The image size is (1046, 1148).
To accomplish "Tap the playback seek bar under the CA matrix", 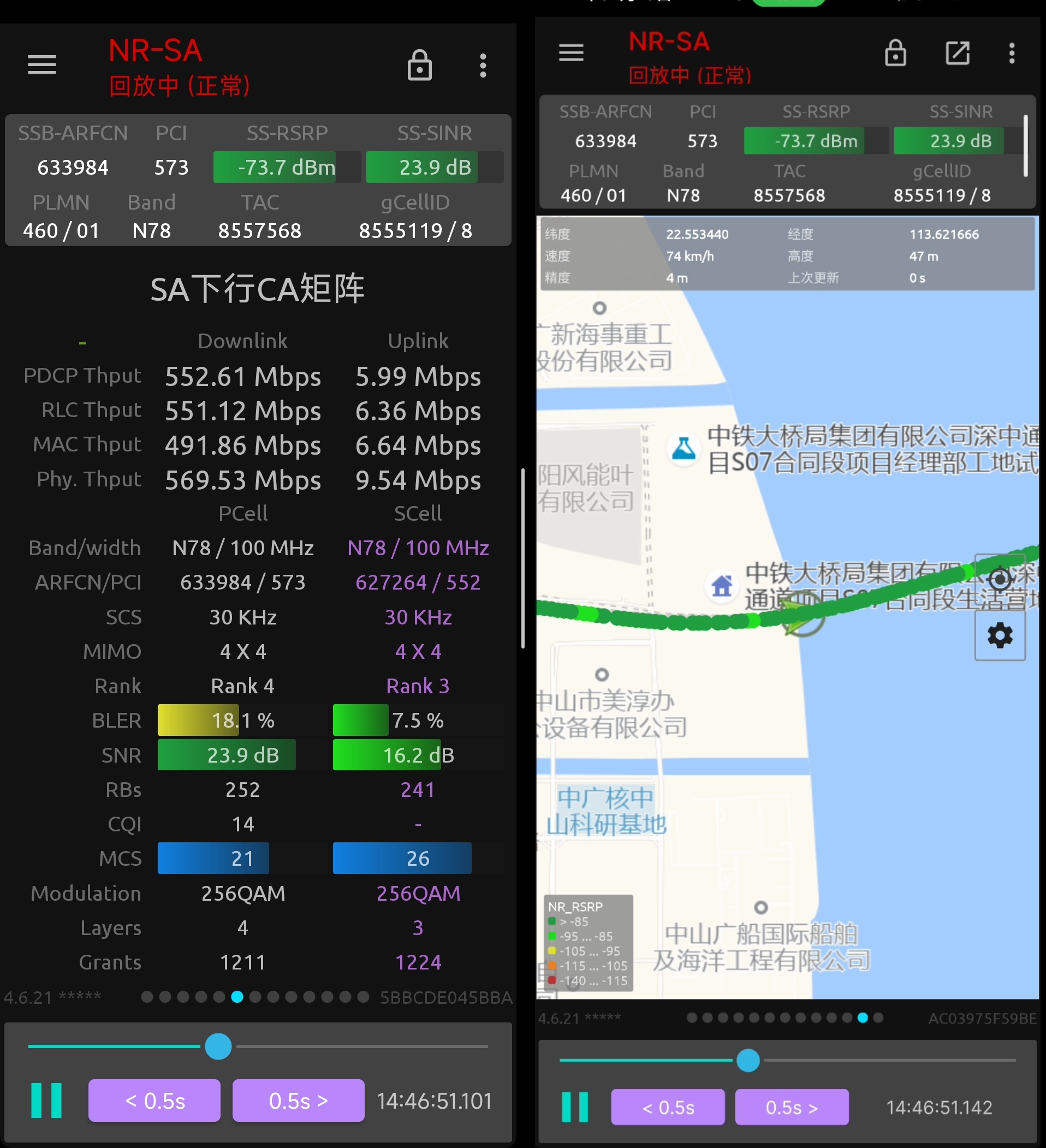I will point(258,1046).
